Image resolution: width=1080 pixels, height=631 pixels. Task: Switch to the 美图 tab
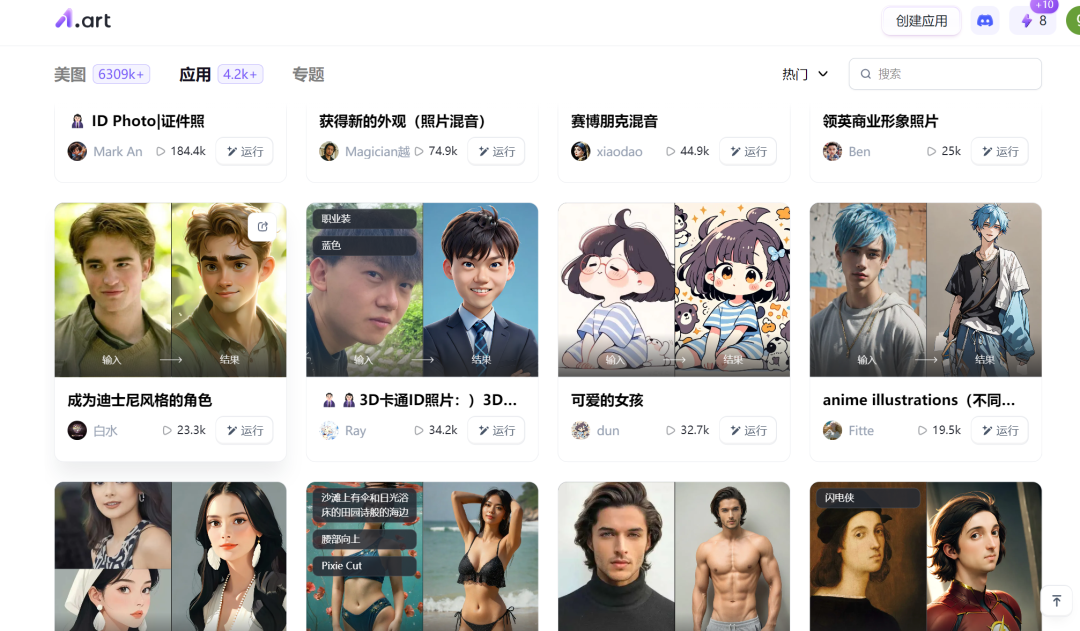70,74
